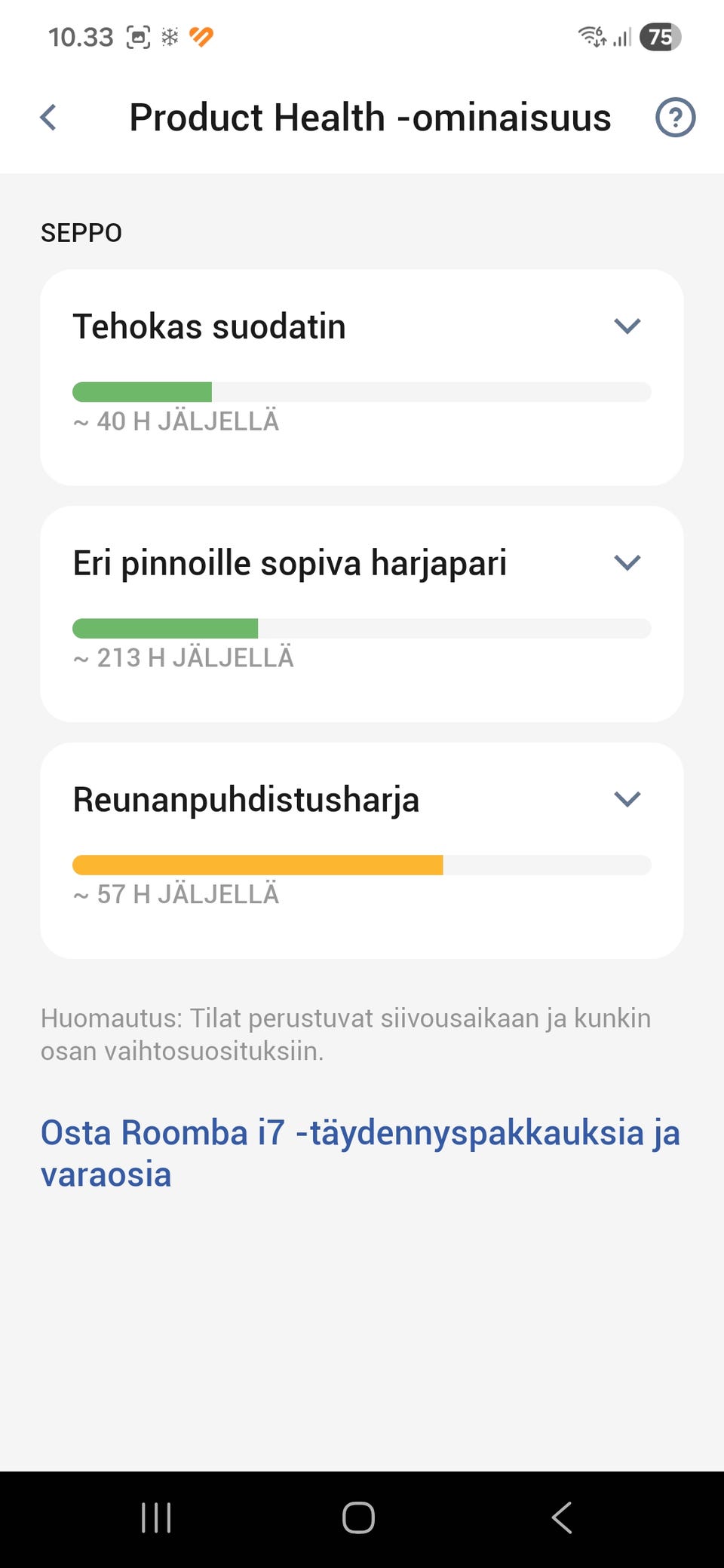Select the Reunanpuhdistusharja card

(x=362, y=850)
